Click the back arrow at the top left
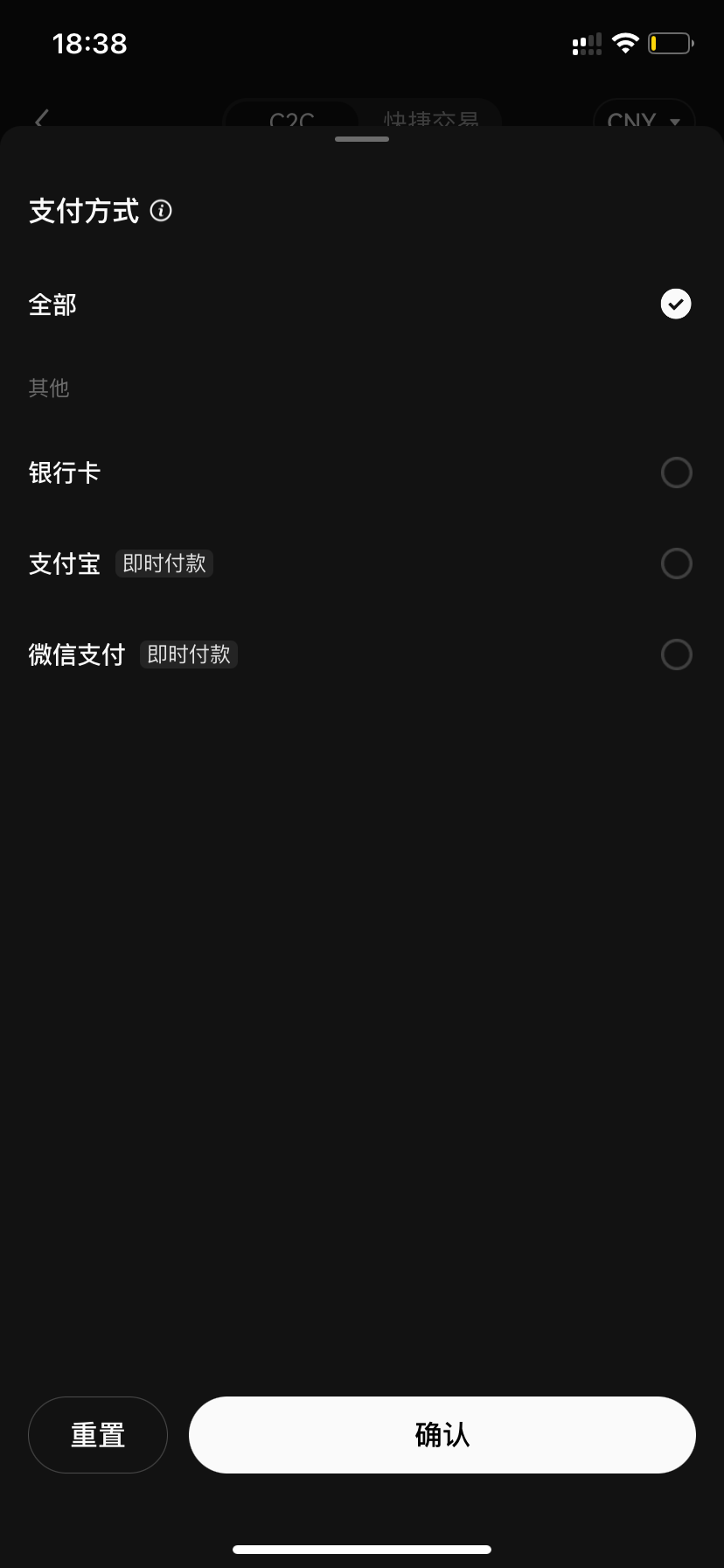724x1568 pixels. click(41, 120)
